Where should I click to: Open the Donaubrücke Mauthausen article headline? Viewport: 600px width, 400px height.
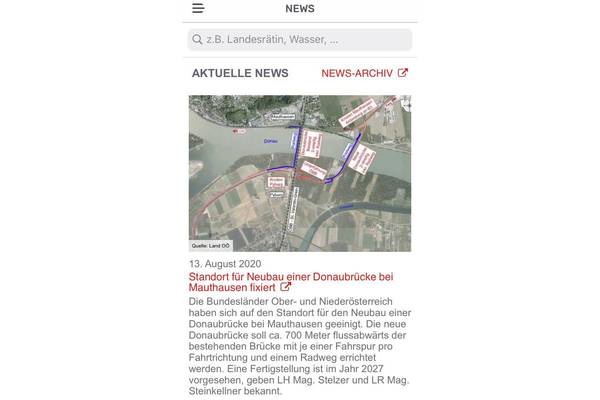click(x=290, y=281)
